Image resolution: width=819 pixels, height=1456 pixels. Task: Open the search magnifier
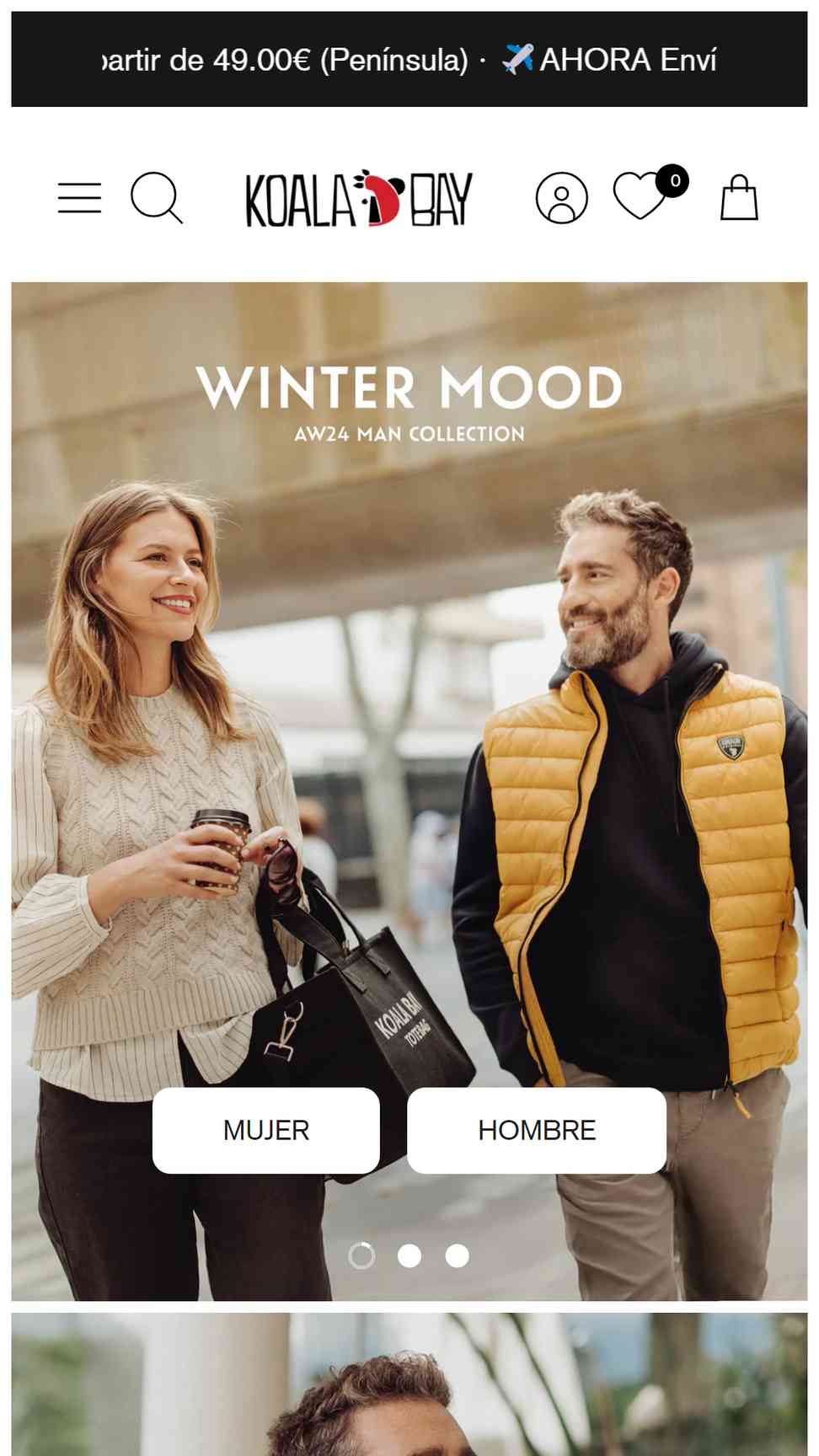157,198
